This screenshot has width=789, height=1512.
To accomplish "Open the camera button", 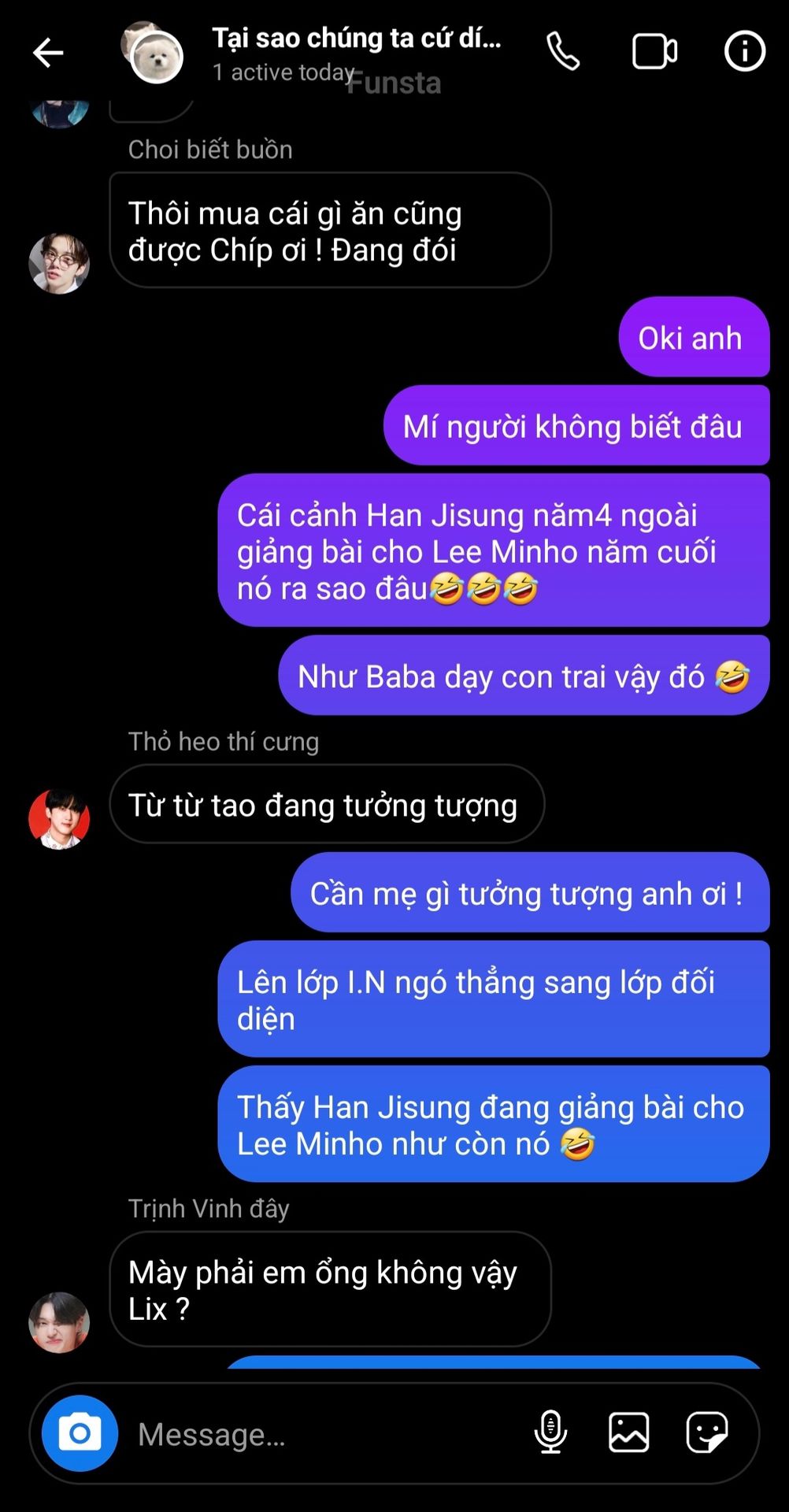I will coord(80,1433).
